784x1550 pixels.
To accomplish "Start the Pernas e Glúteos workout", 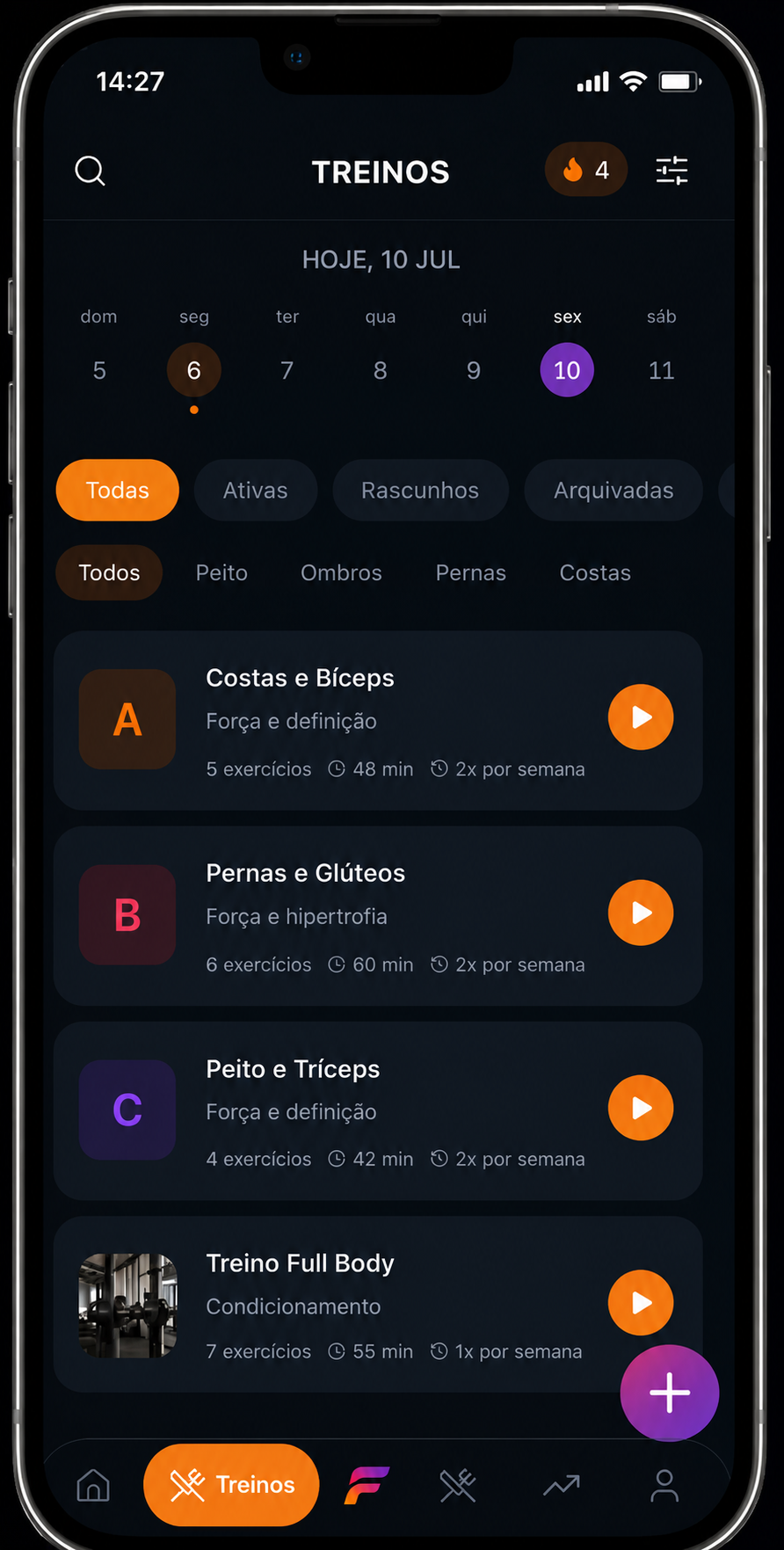I will 641,913.
